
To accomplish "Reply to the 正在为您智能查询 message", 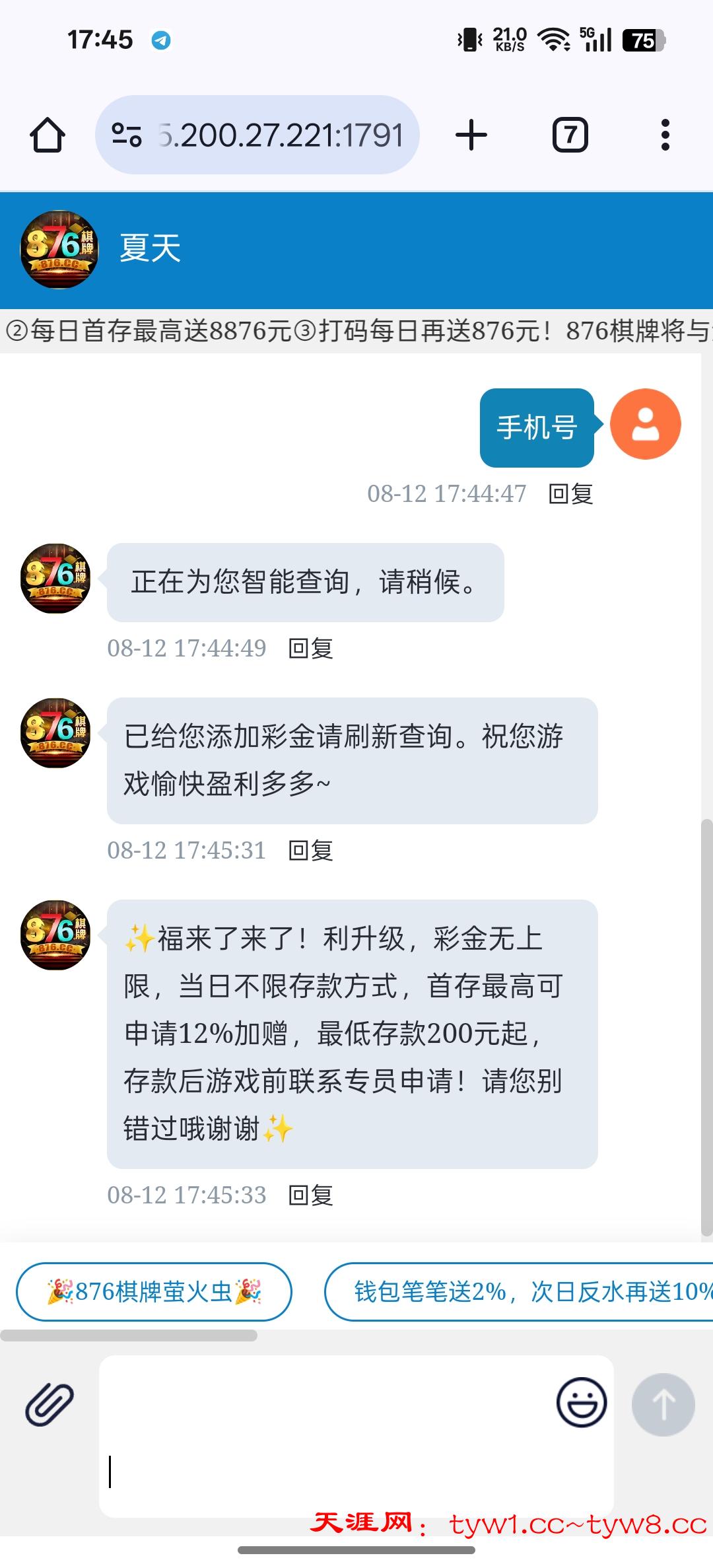I will (311, 648).
